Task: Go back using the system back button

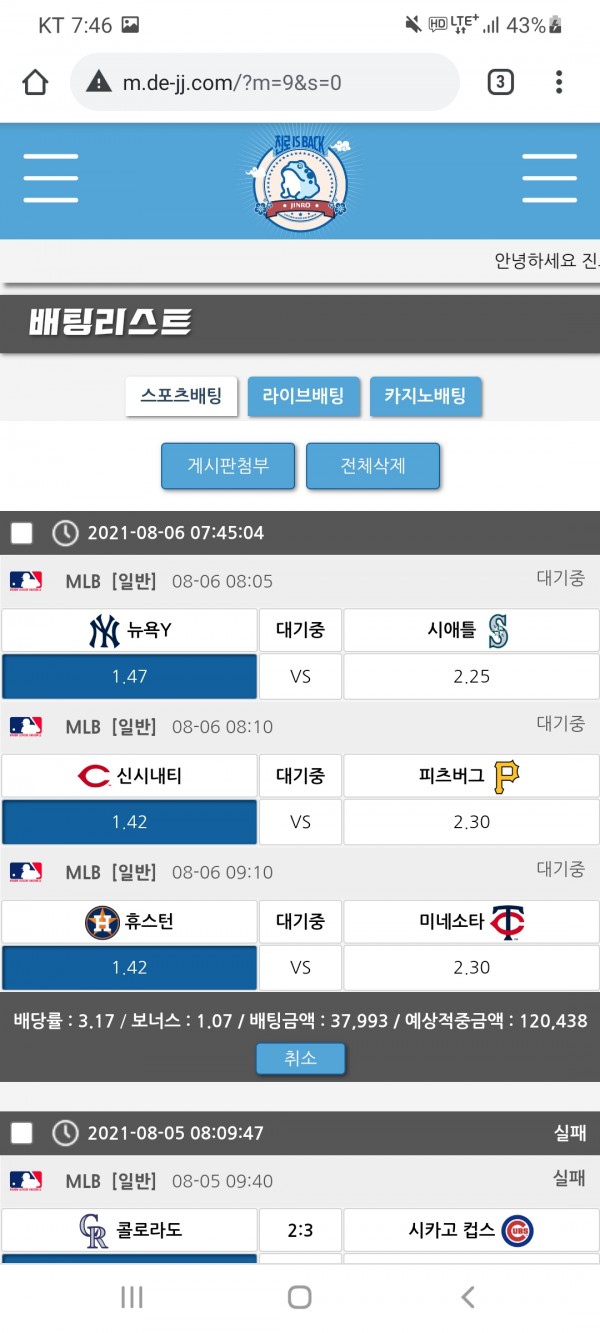Action: coord(467,1297)
